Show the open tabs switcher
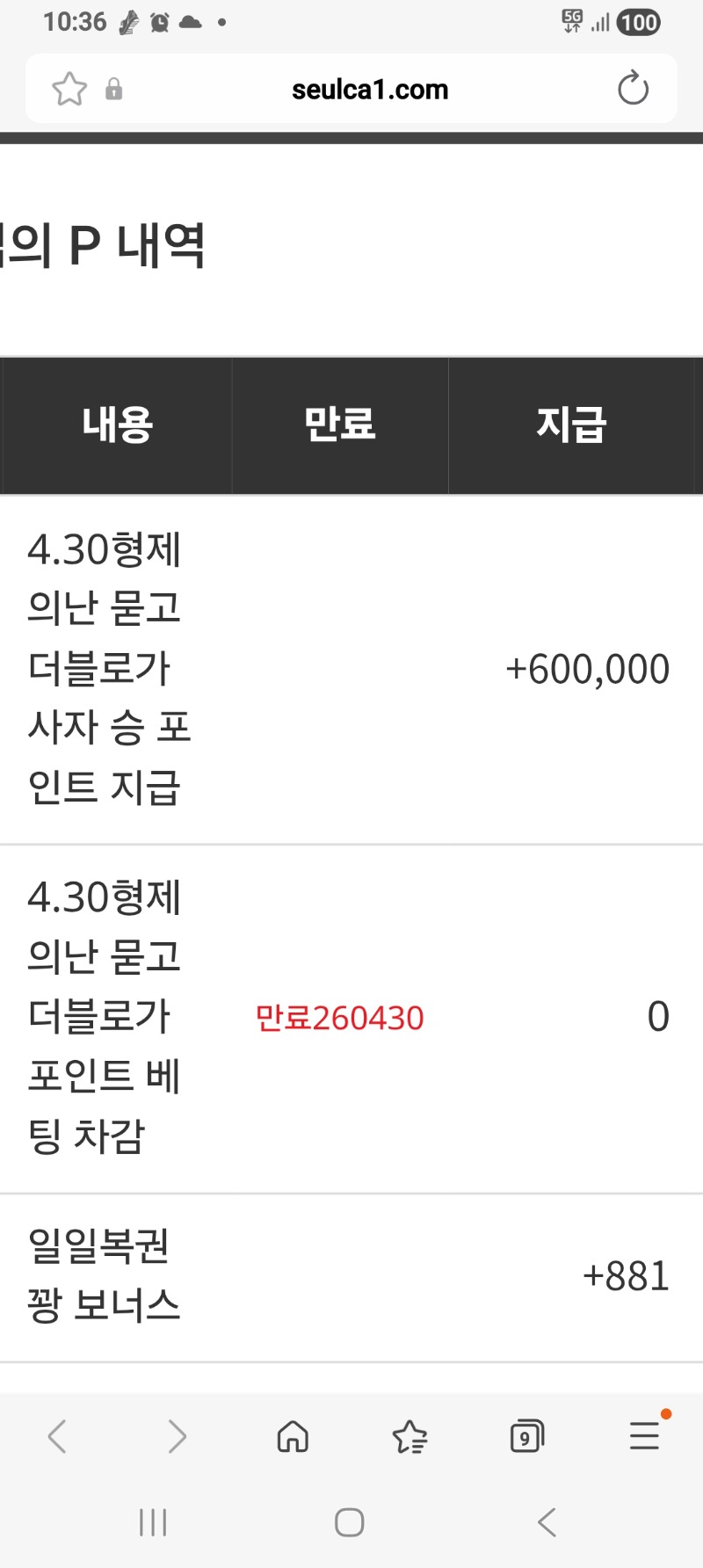 [x=526, y=1437]
